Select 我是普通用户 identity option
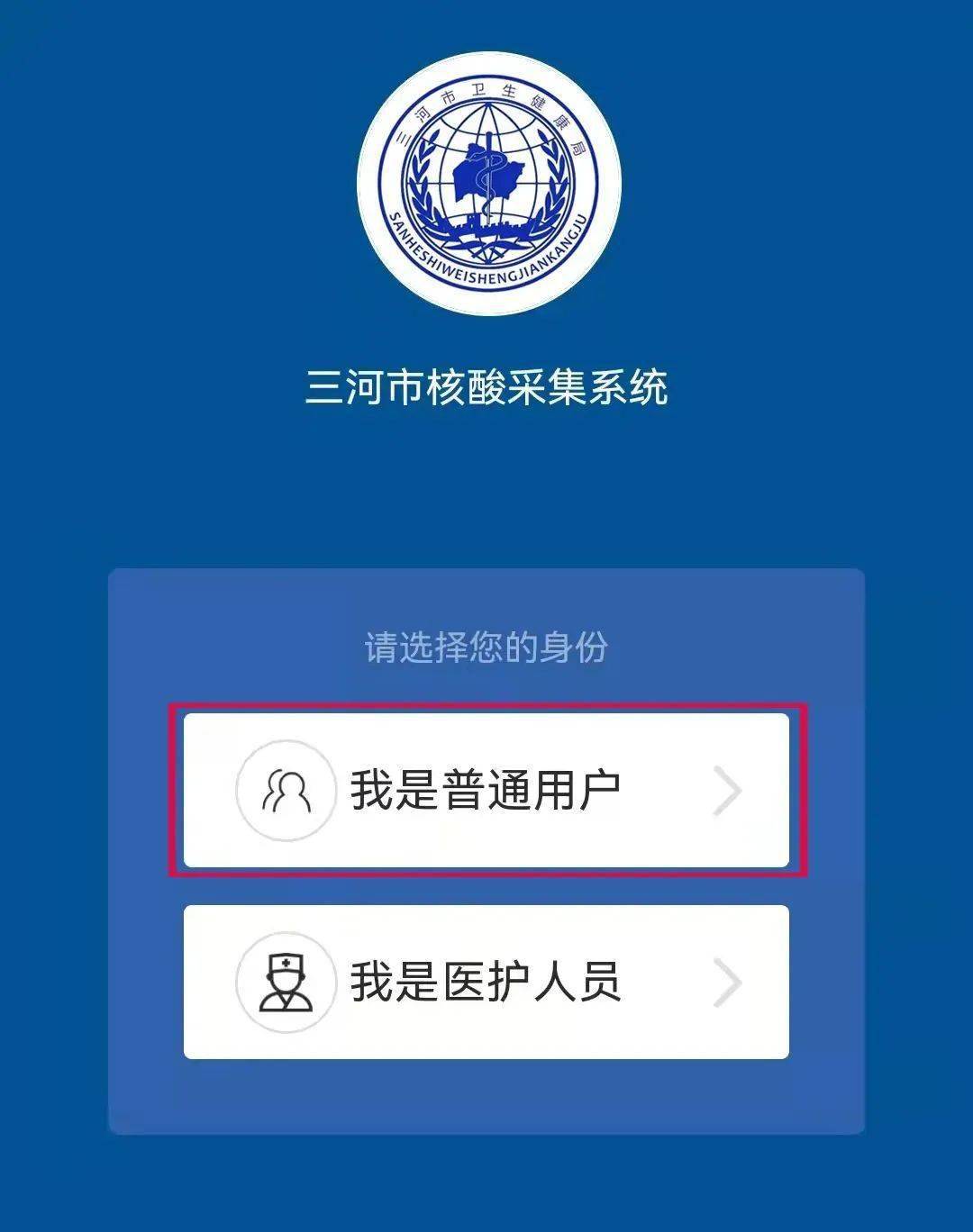The height and width of the screenshot is (1232, 973). [486, 791]
